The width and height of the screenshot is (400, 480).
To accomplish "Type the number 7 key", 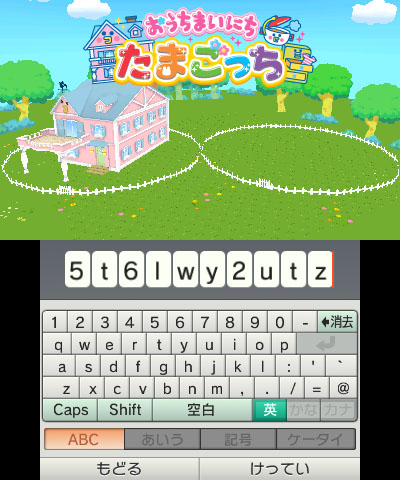I will point(205,322).
